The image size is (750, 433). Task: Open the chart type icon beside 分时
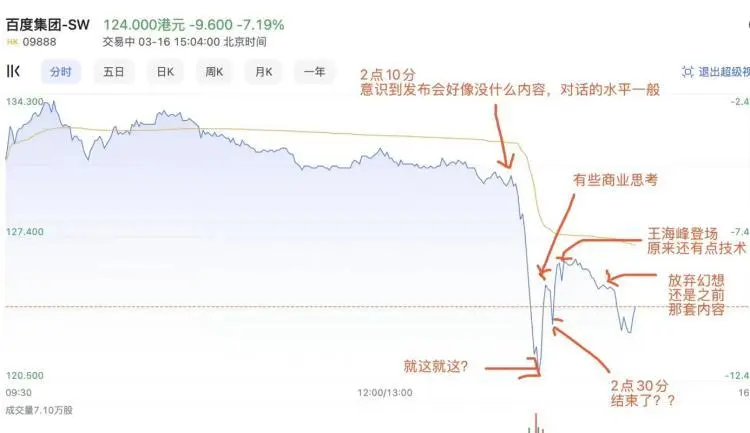[x=14, y=71]
